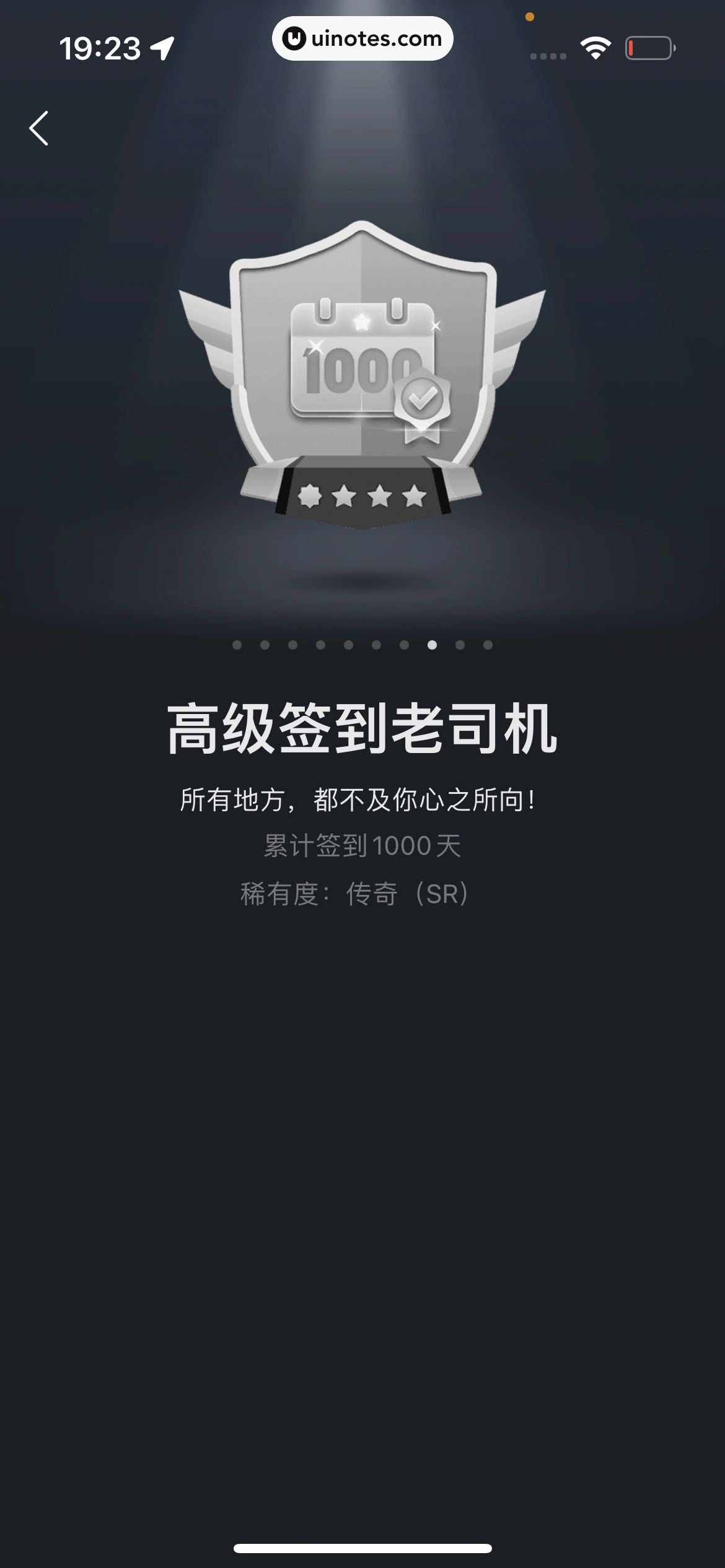The image size is (725, 1568).
Task: Tap the cellular signal dots in status bar
Action: tap(548, 56)
